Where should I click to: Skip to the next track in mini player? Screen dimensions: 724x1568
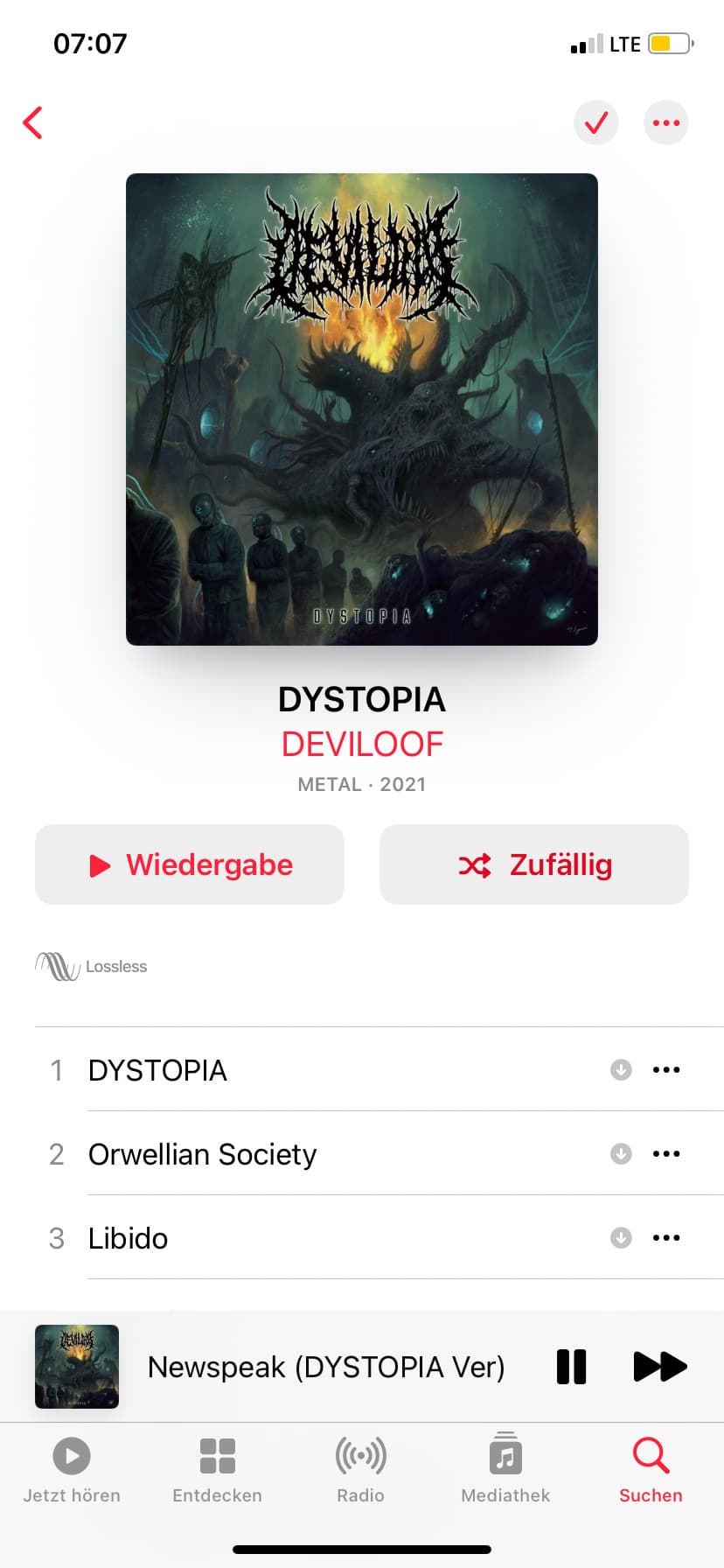coord(660,1367)
